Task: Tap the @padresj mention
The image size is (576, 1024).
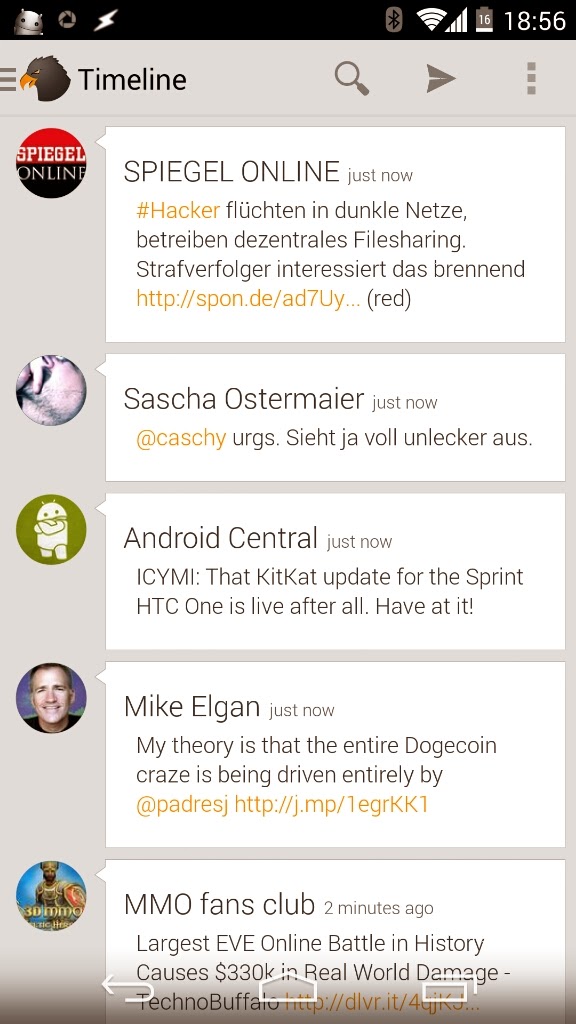Action: point(182,805)
